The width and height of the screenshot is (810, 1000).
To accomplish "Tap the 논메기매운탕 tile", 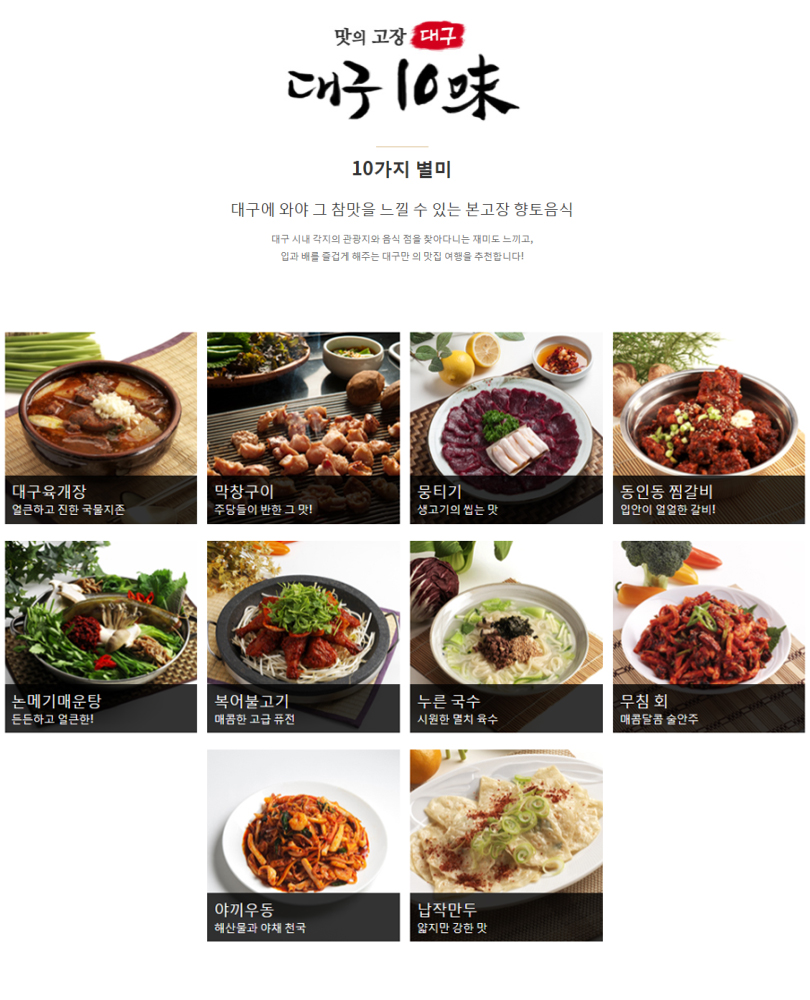I will click(x=101, y=636).
